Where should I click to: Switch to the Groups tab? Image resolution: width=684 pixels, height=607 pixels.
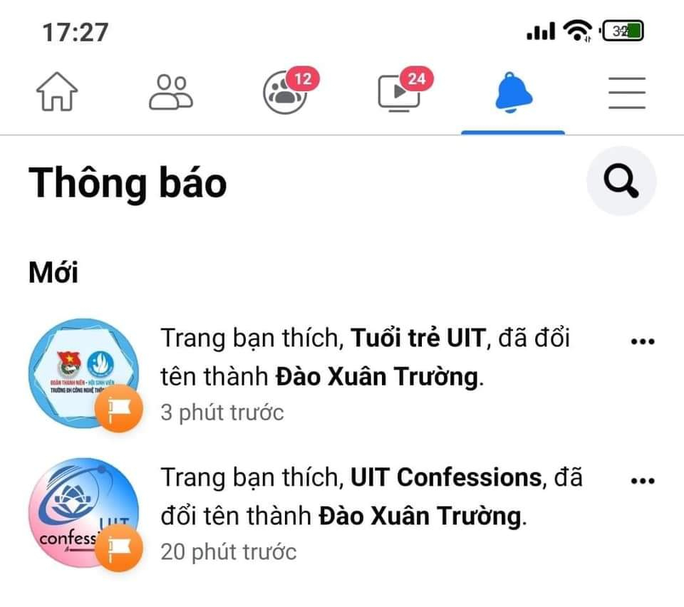(x=284, y=93)
